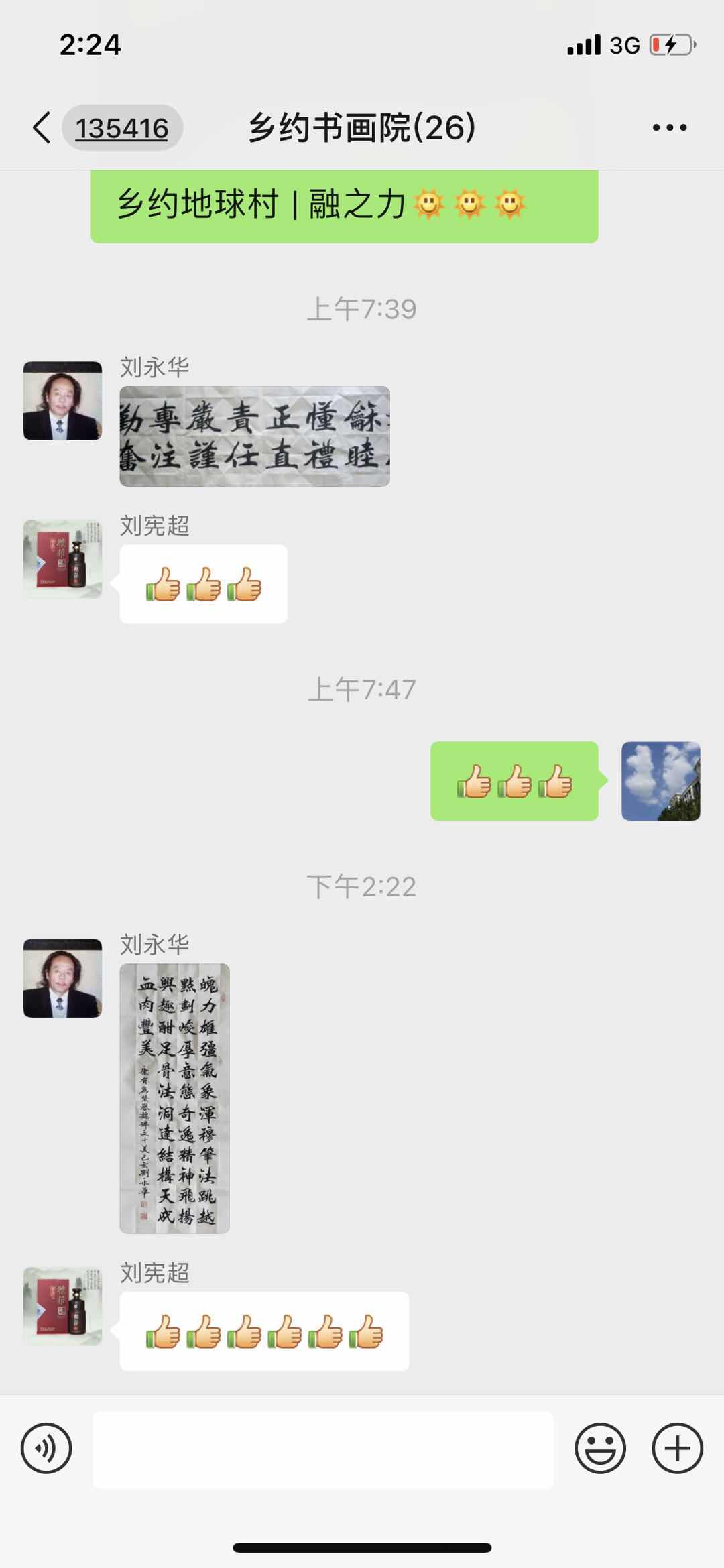Screen dimensions: 724x1568
Task: Tap the message text field
Action: 322,1449
